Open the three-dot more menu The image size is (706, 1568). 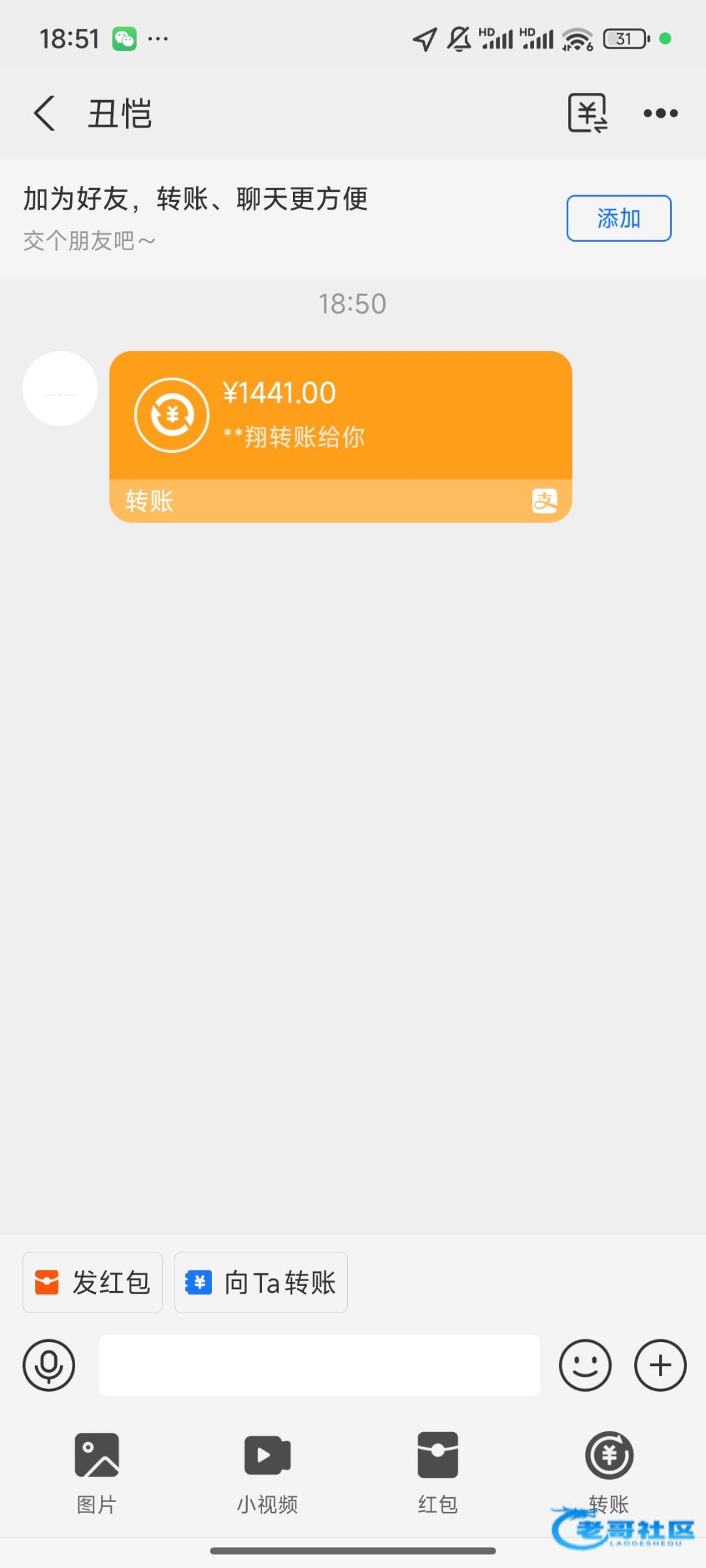tap(660, 113)
